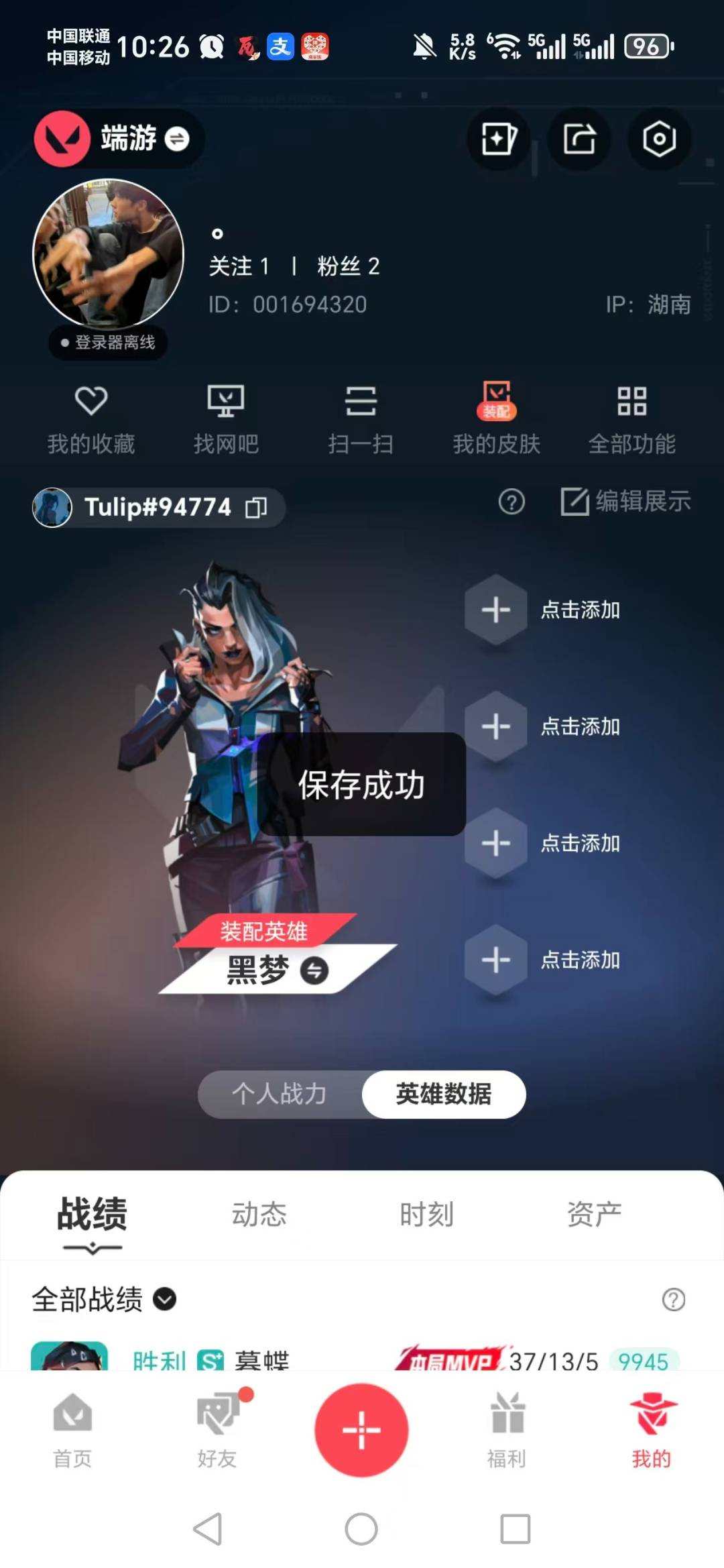Copy Riot ID Tulip#94774 using copy icon
Image resolution: width=724 pixels, height=1568 pixels.
(257, 508)
